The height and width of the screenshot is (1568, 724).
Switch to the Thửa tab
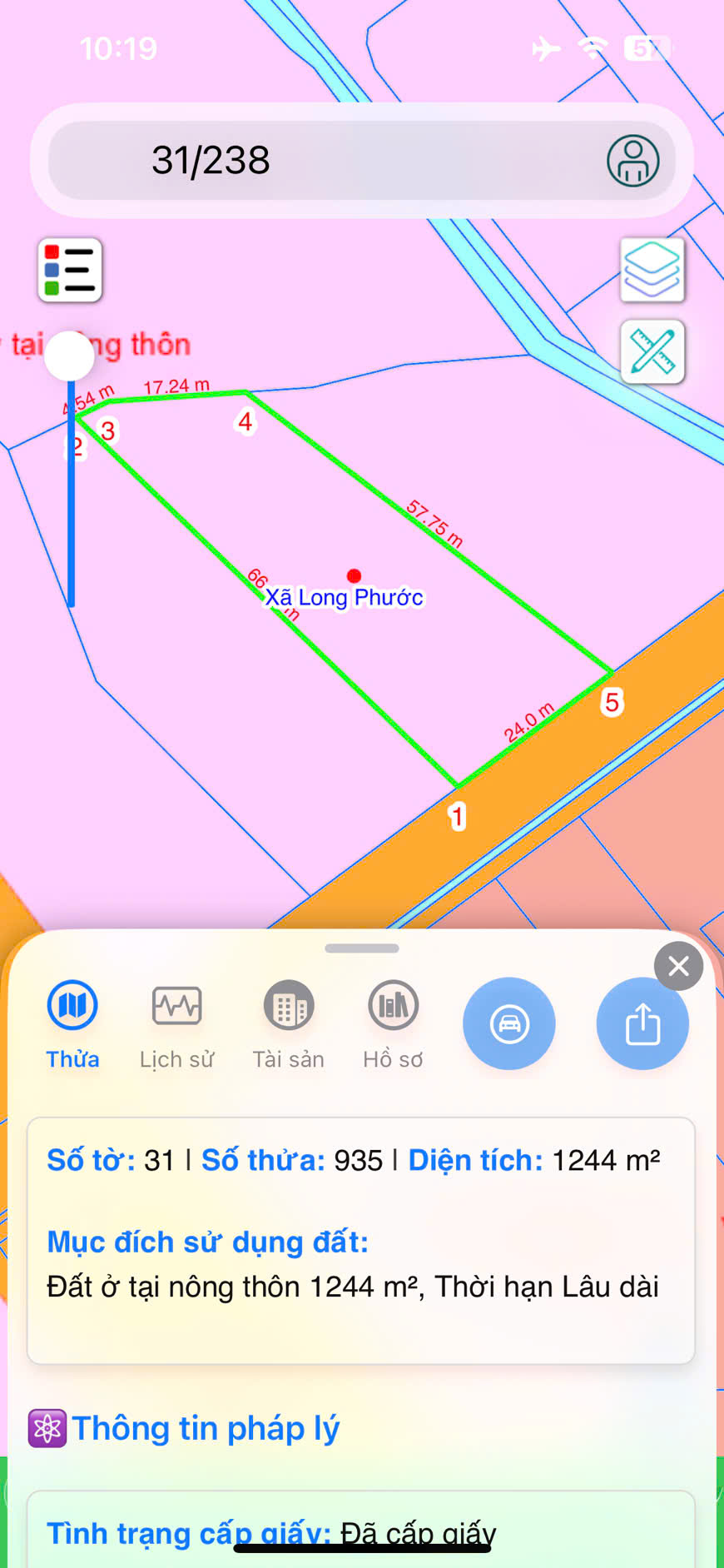tap(72, 1023)
